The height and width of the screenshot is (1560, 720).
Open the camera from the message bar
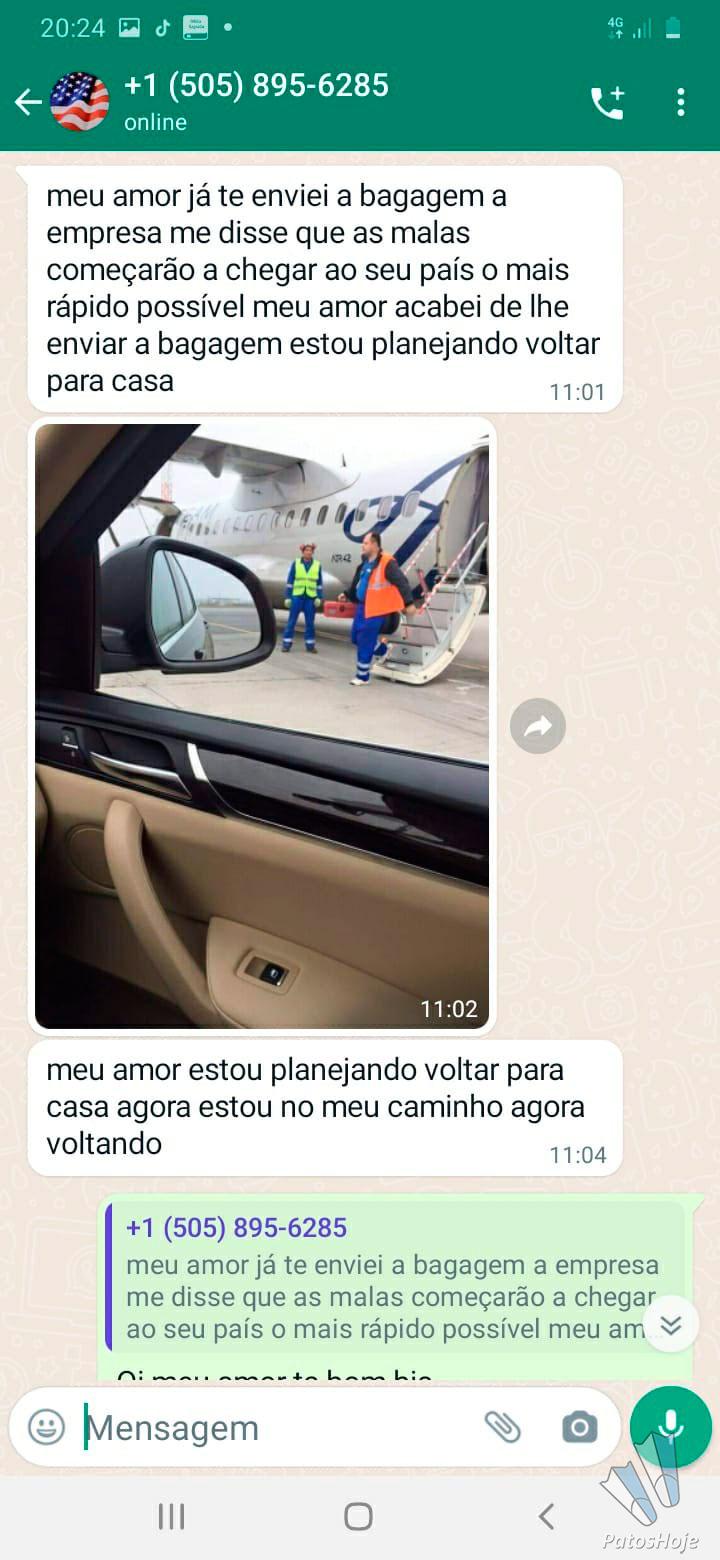pos(580,1427)
